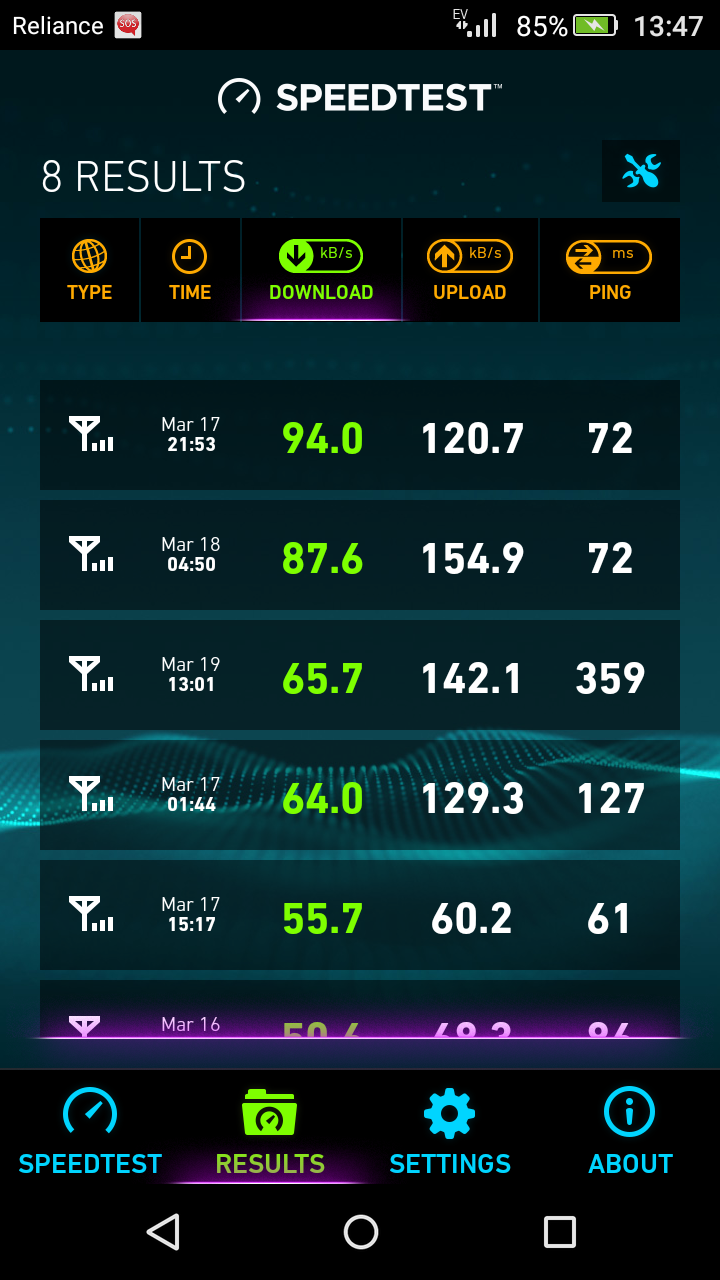720x1280 pixels.
Task: Open the tools wrench icon
Action: click(x=641, y=171)
